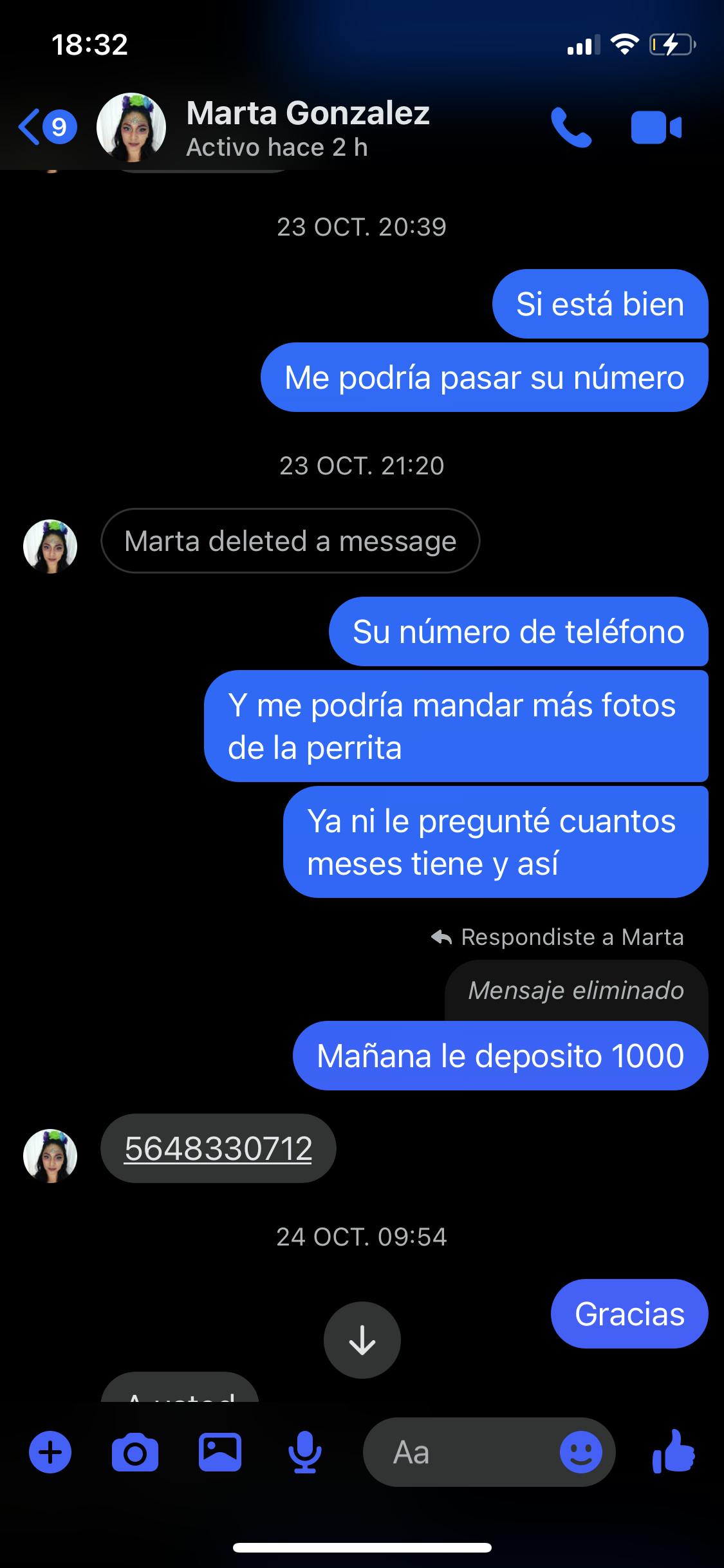Image resolution: width=724 pixels, height=1568 pixels.
Task: Record a voice message with the microphone
Action: (304, 1453)
